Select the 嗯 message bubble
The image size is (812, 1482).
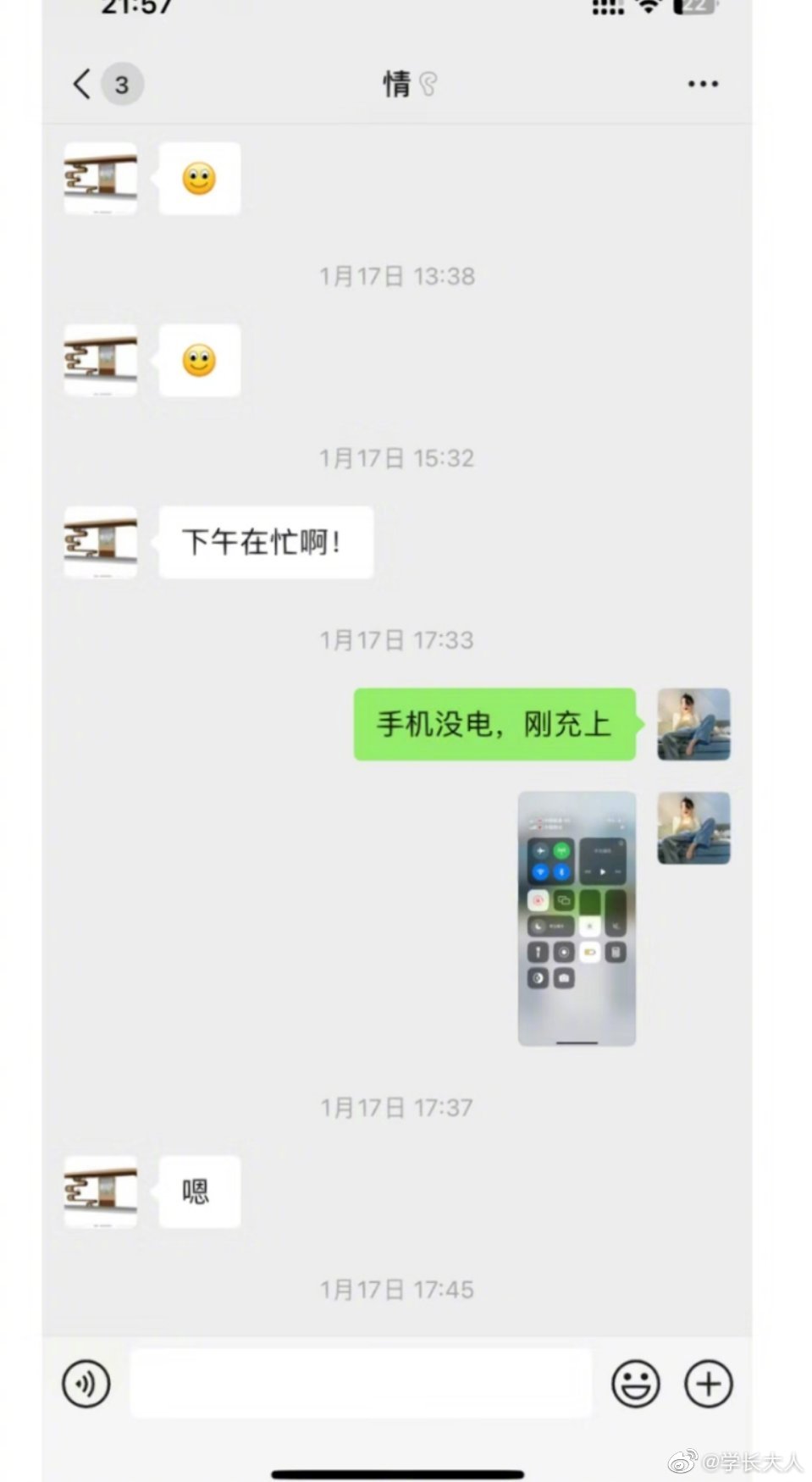click(198, 1191)
